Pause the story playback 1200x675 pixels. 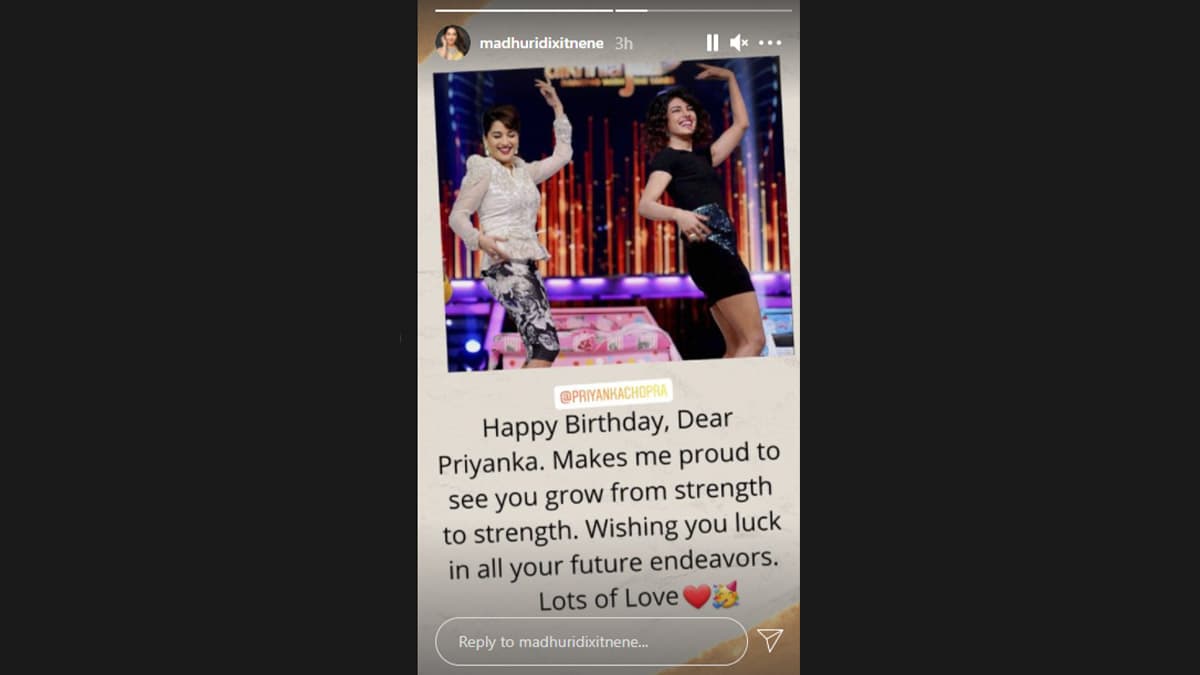point(712,43)
